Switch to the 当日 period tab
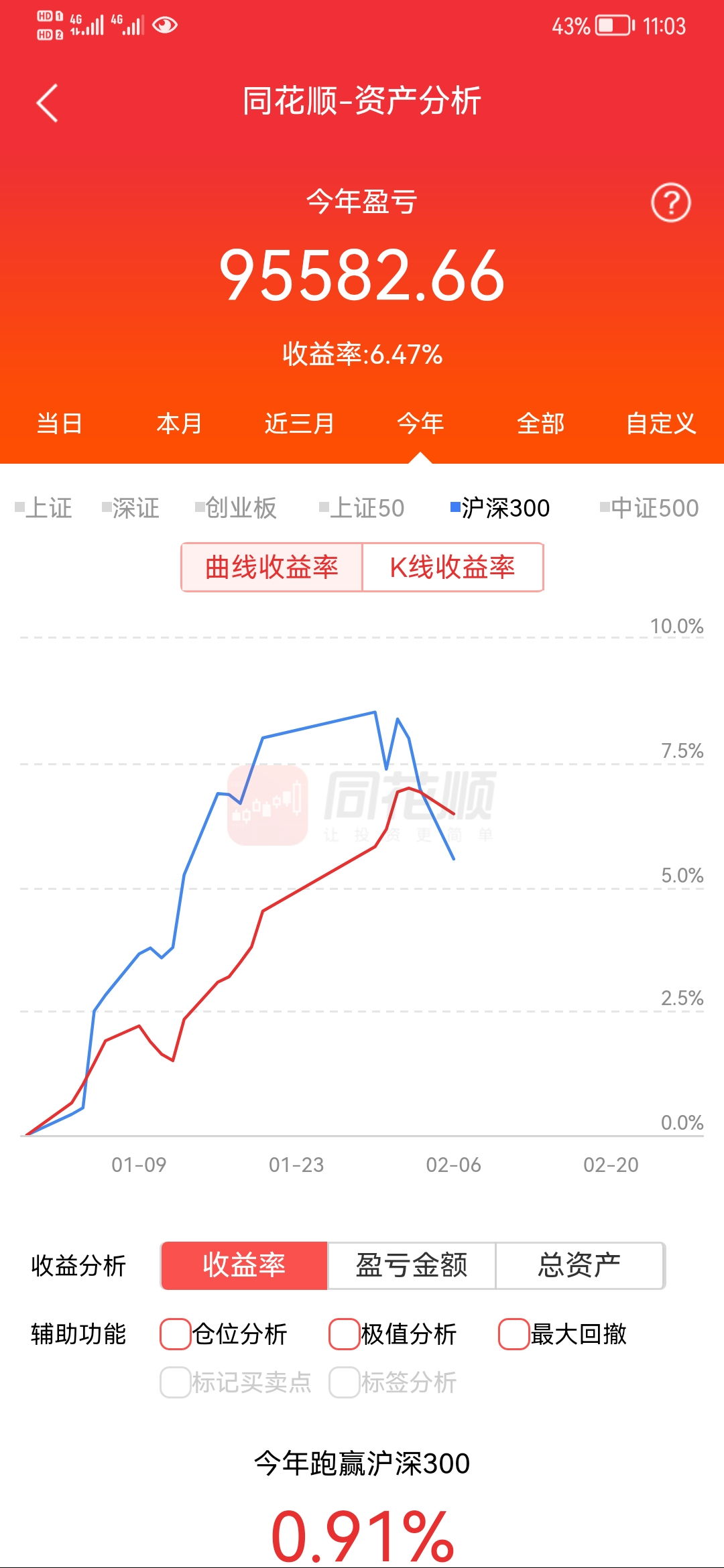 tap(60, 423)
